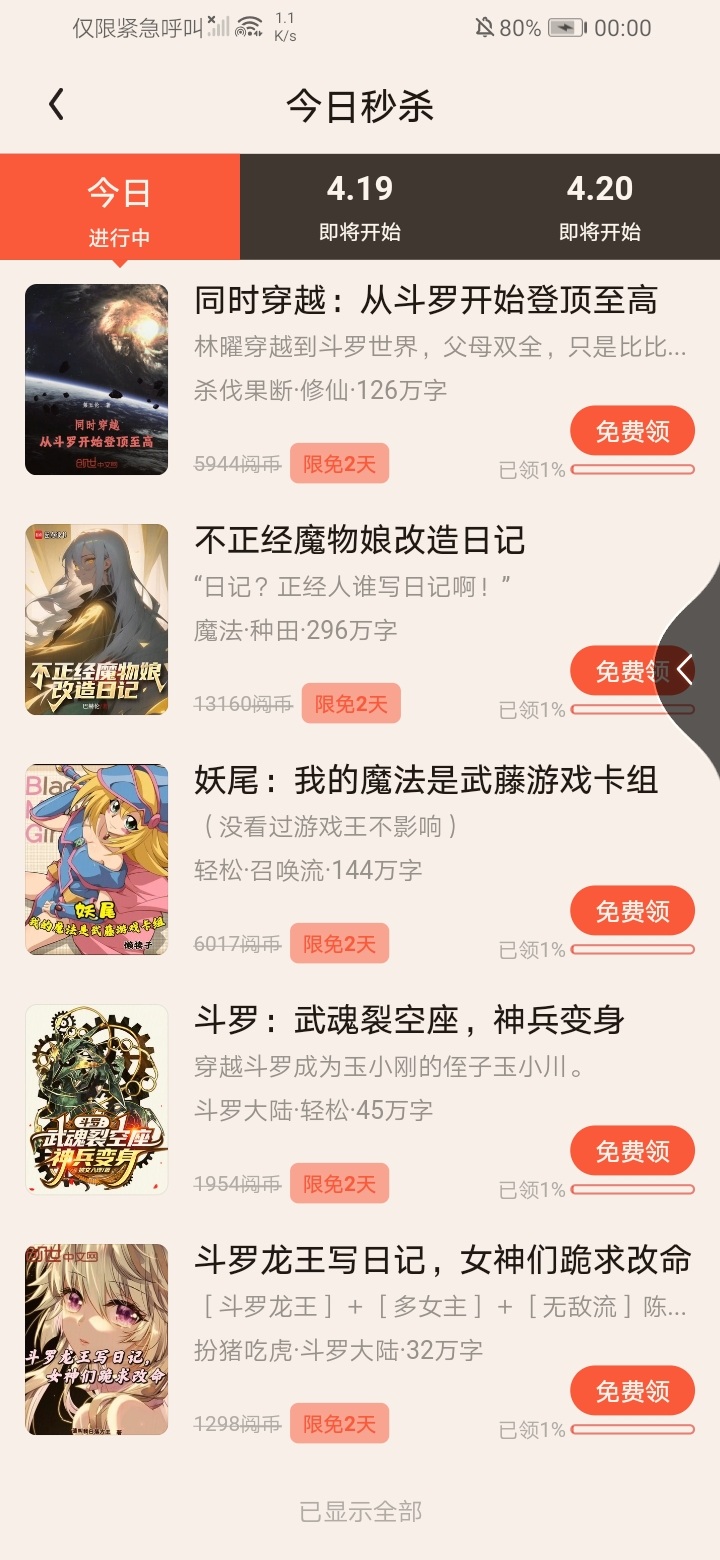Switch to the 今日 进行中 tab
The image size is (720, 1560).
pyautogui.click(x=119, y=208)
